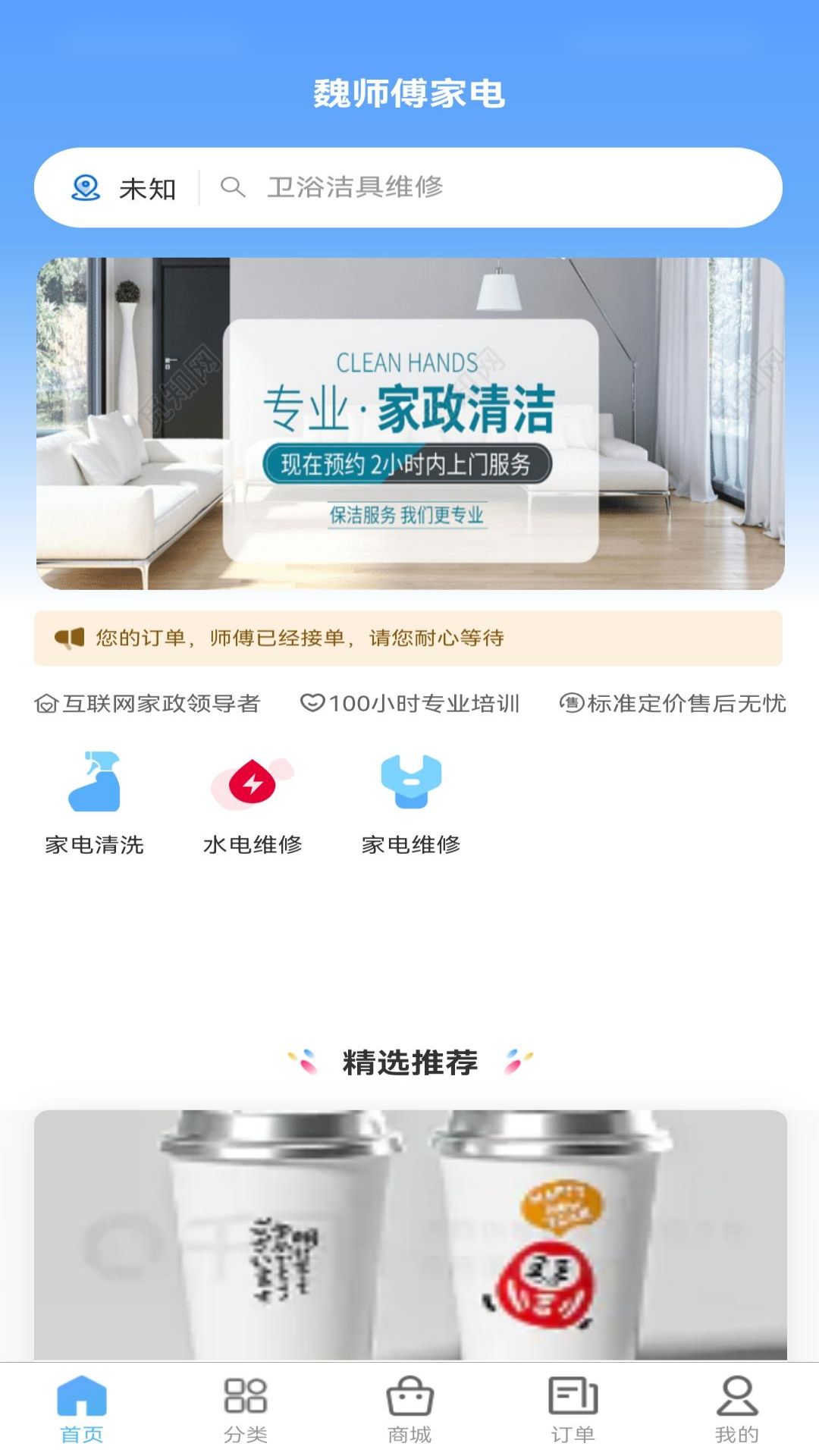Screen dimensions: 819x1456
Task: Switch to the 我的 tab
Action: pos(736,1409)
